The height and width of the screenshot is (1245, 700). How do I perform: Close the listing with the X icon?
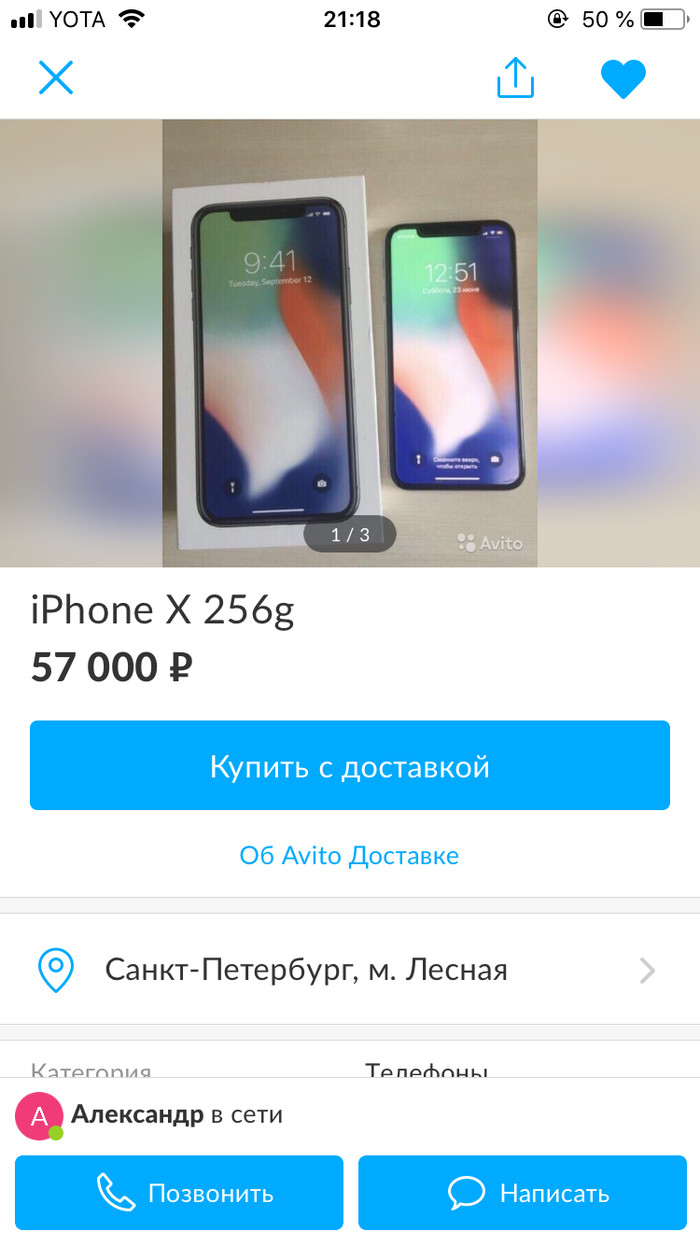[56, 77]
